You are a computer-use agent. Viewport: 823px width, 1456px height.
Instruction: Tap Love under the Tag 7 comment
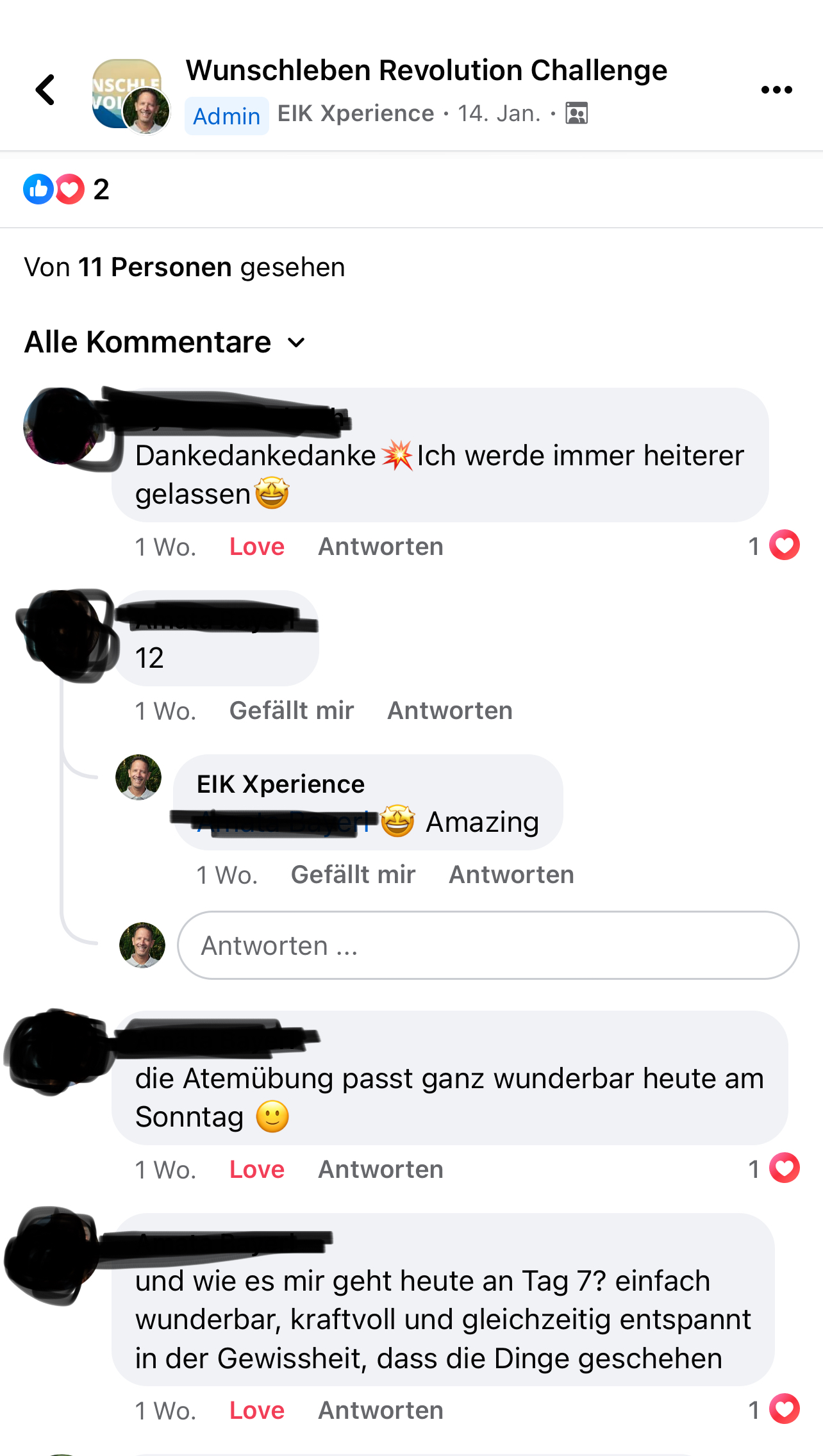click(256, 1410)
